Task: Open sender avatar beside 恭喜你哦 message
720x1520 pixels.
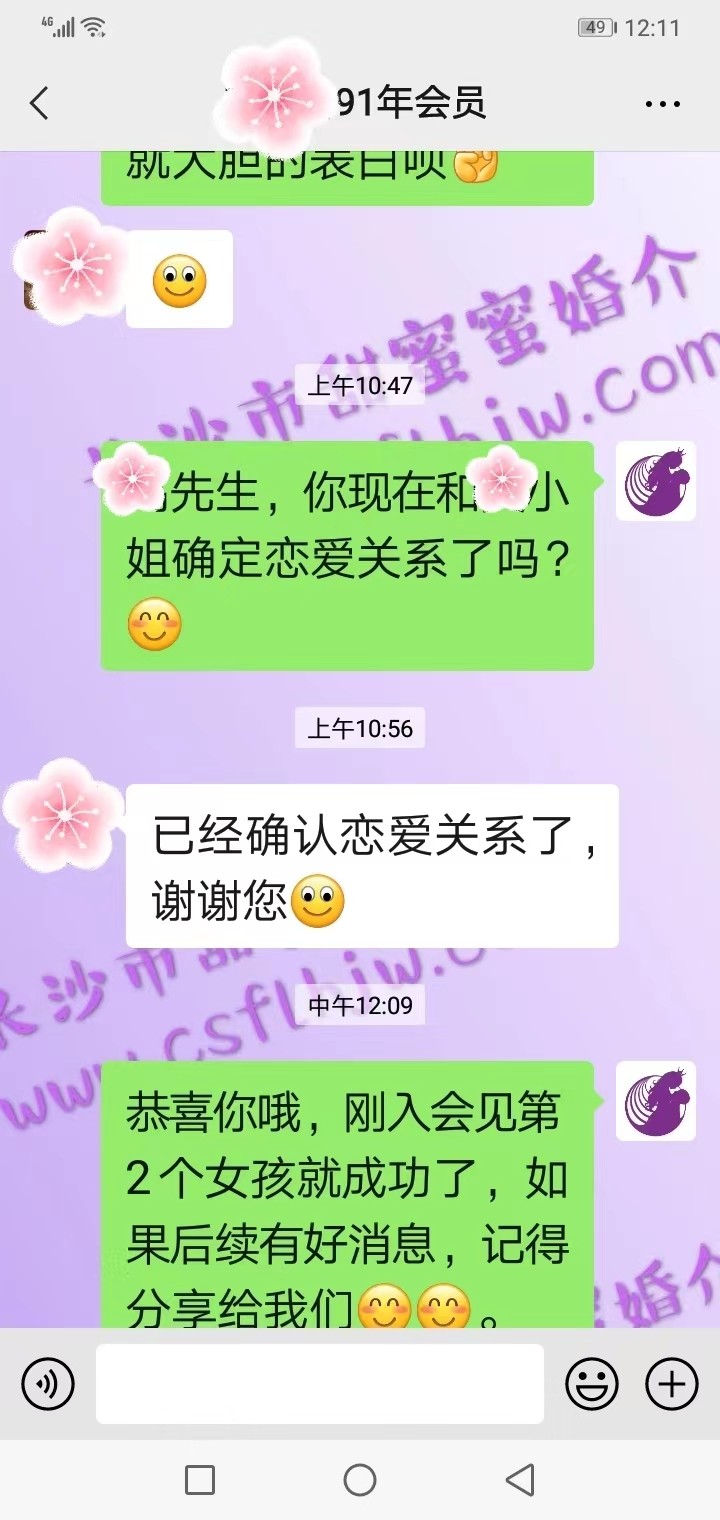Action: pos(655,1101)
